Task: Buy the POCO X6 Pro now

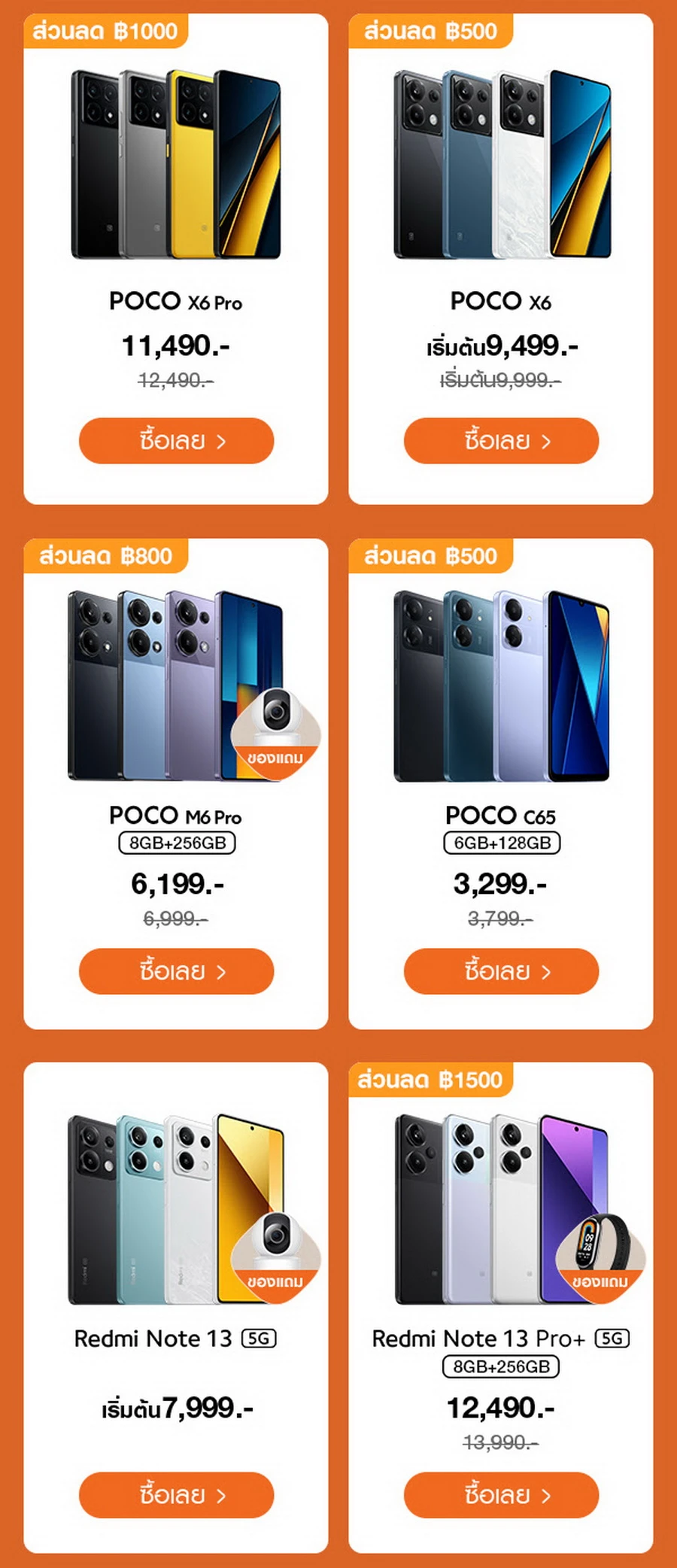Action: [x=176, y=441]
